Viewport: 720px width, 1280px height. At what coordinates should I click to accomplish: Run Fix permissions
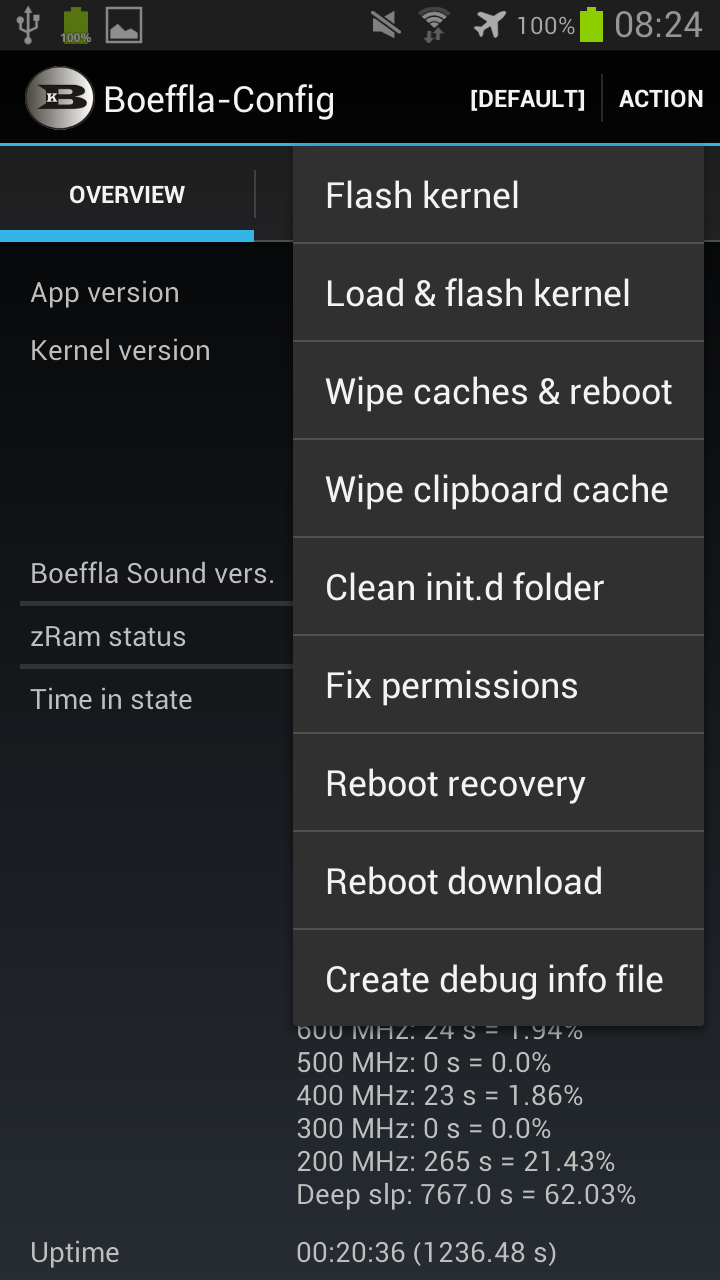[x=498, y=685]
